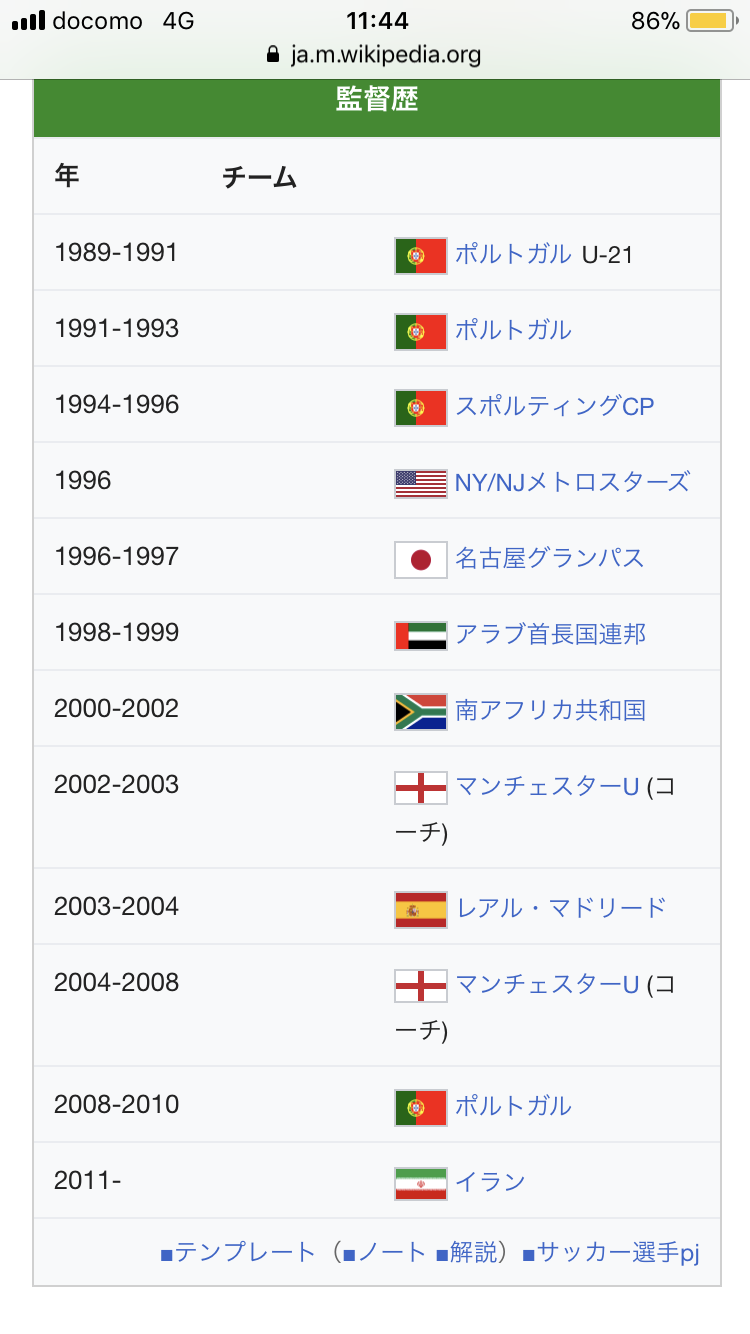Open the マンチェスターU link in the 2004-2008 row

coord(547,985)
